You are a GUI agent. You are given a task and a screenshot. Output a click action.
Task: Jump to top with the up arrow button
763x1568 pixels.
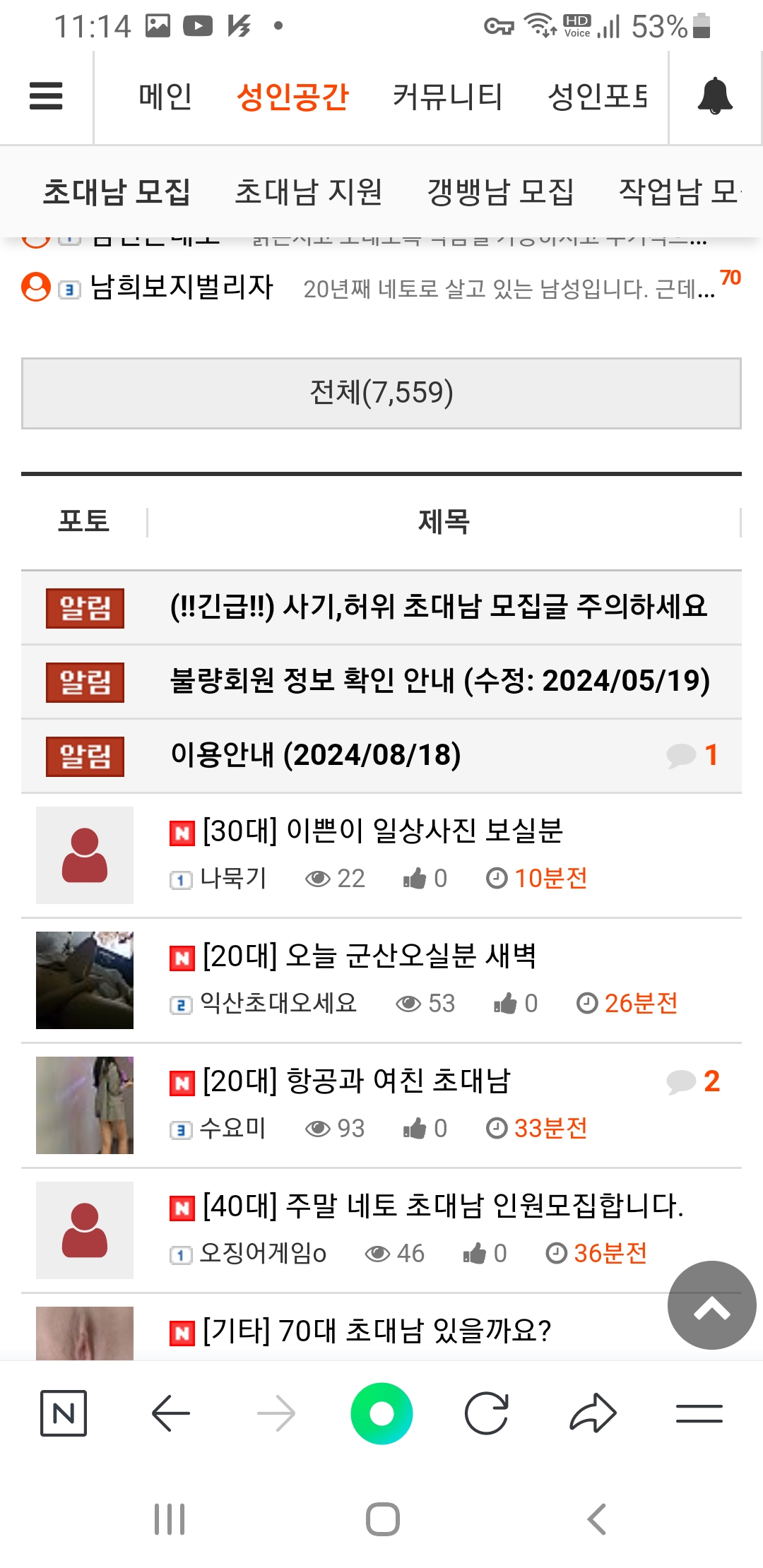tap(711, 1305)
